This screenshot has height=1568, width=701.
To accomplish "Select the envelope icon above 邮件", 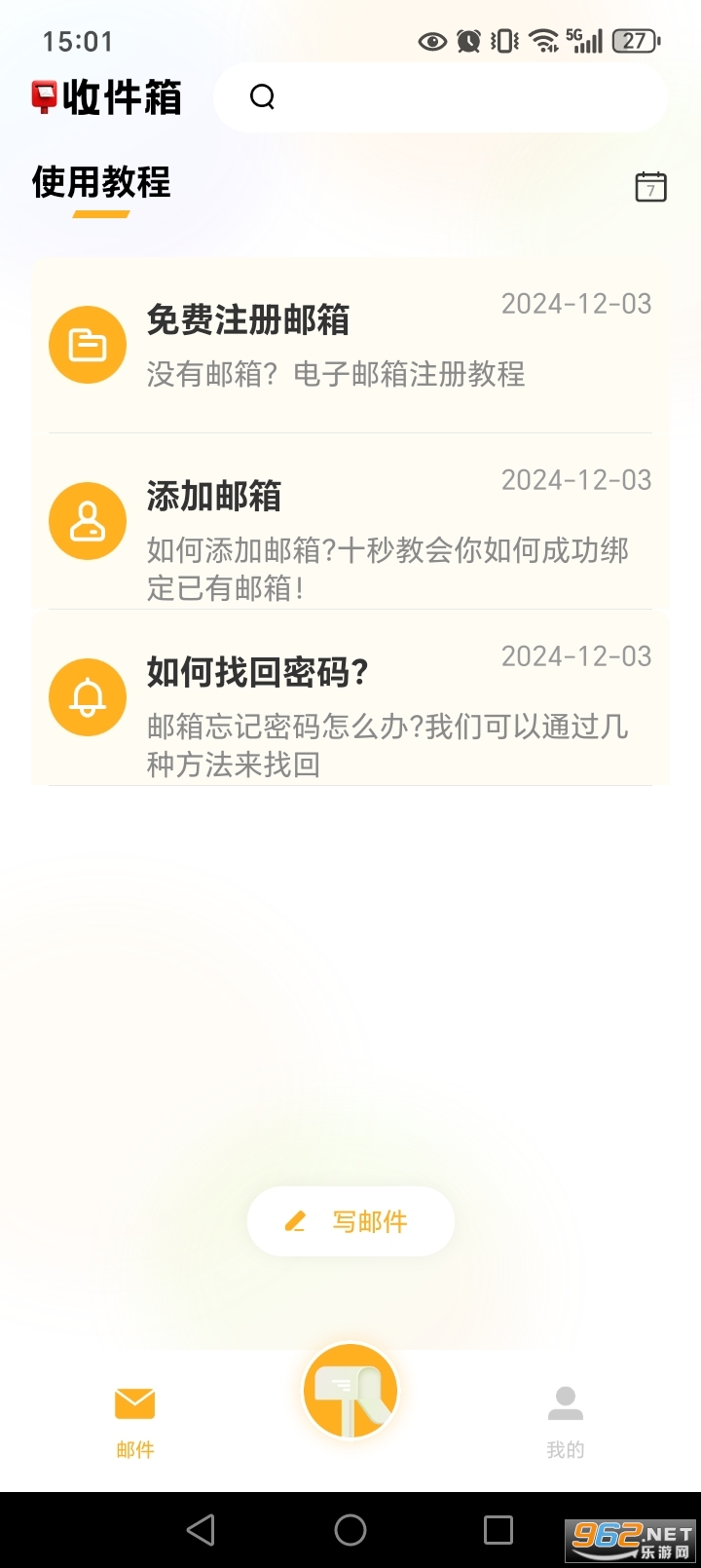I will click(x=134, y=1402).
